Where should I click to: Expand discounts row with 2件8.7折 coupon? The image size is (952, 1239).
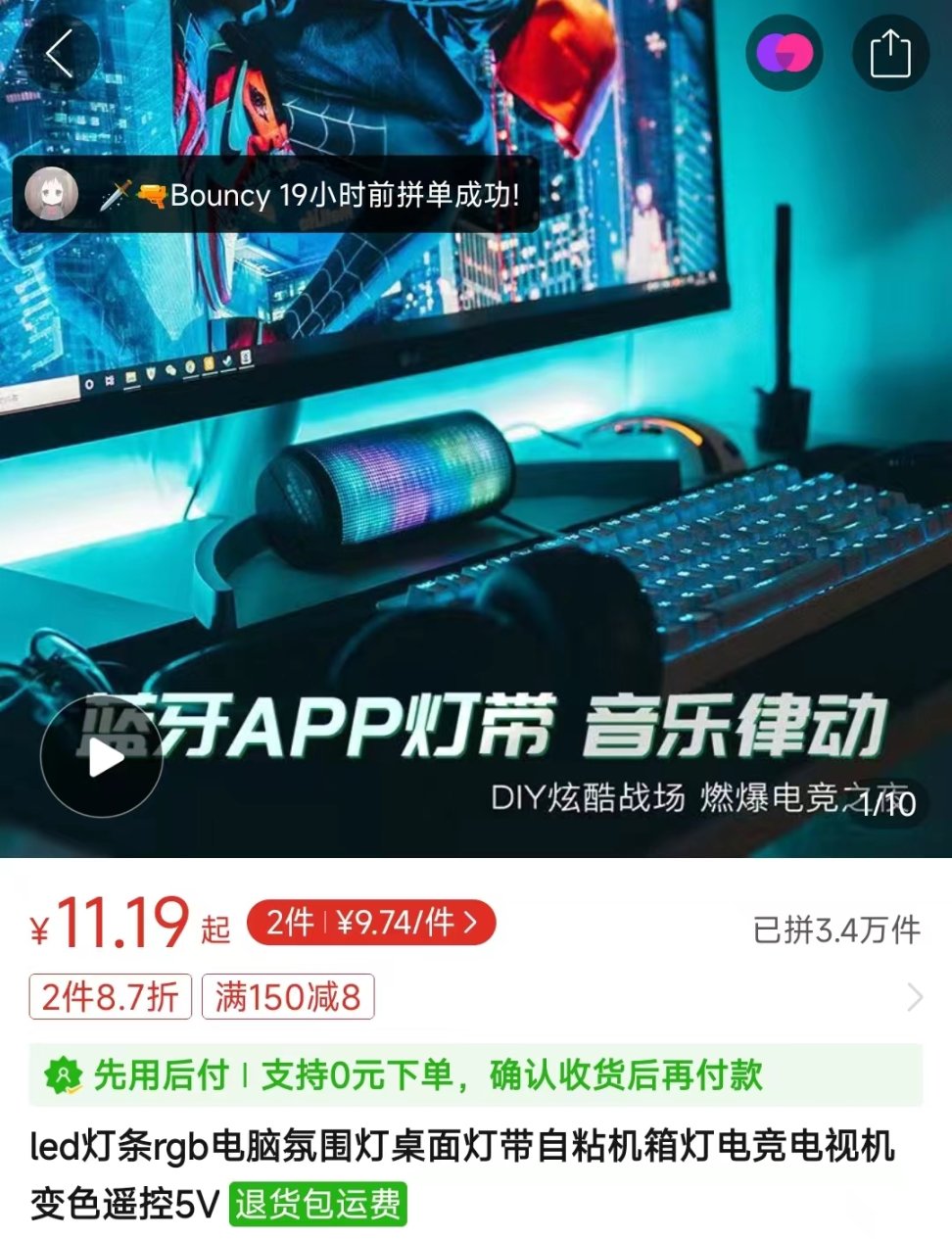point(914,998)
